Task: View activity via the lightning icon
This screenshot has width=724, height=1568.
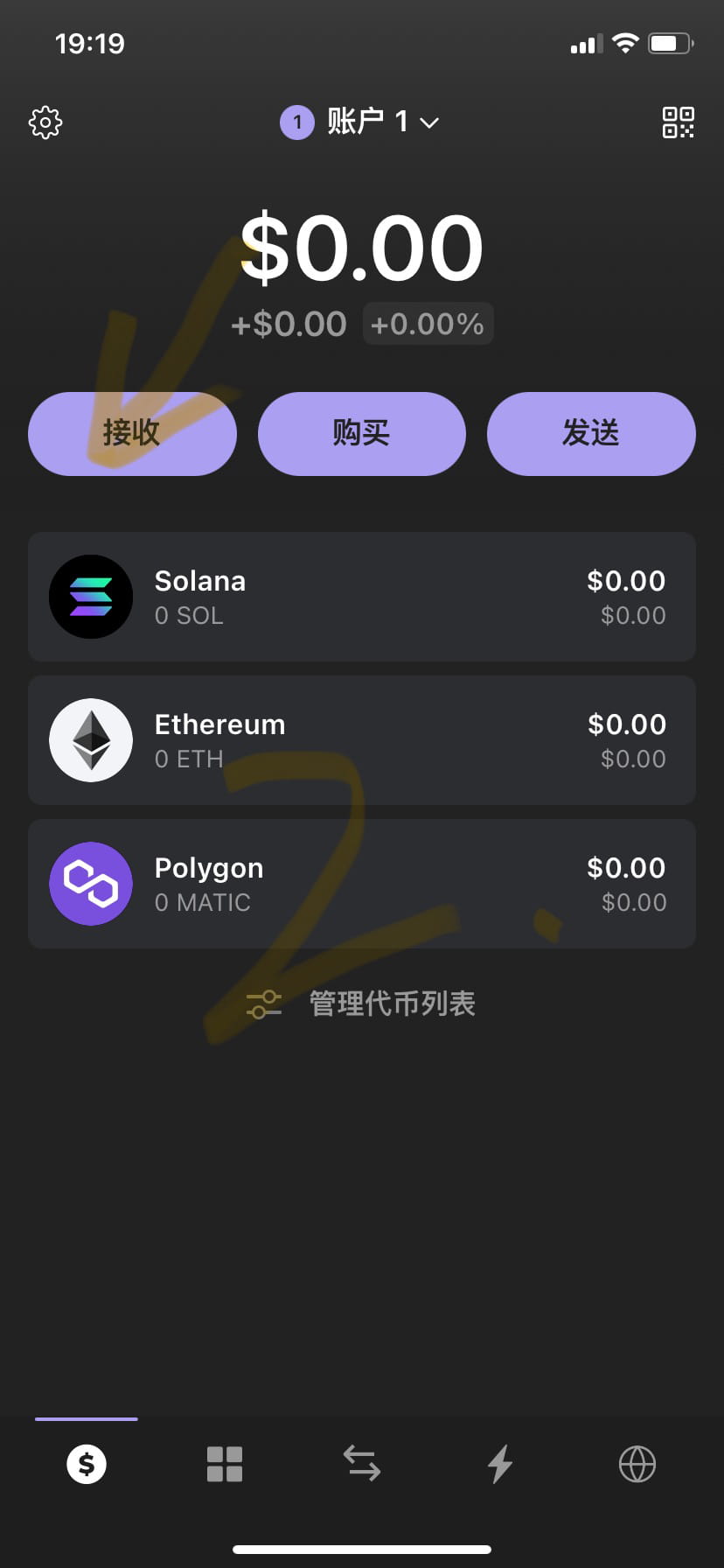Action: coord(498,1462)
